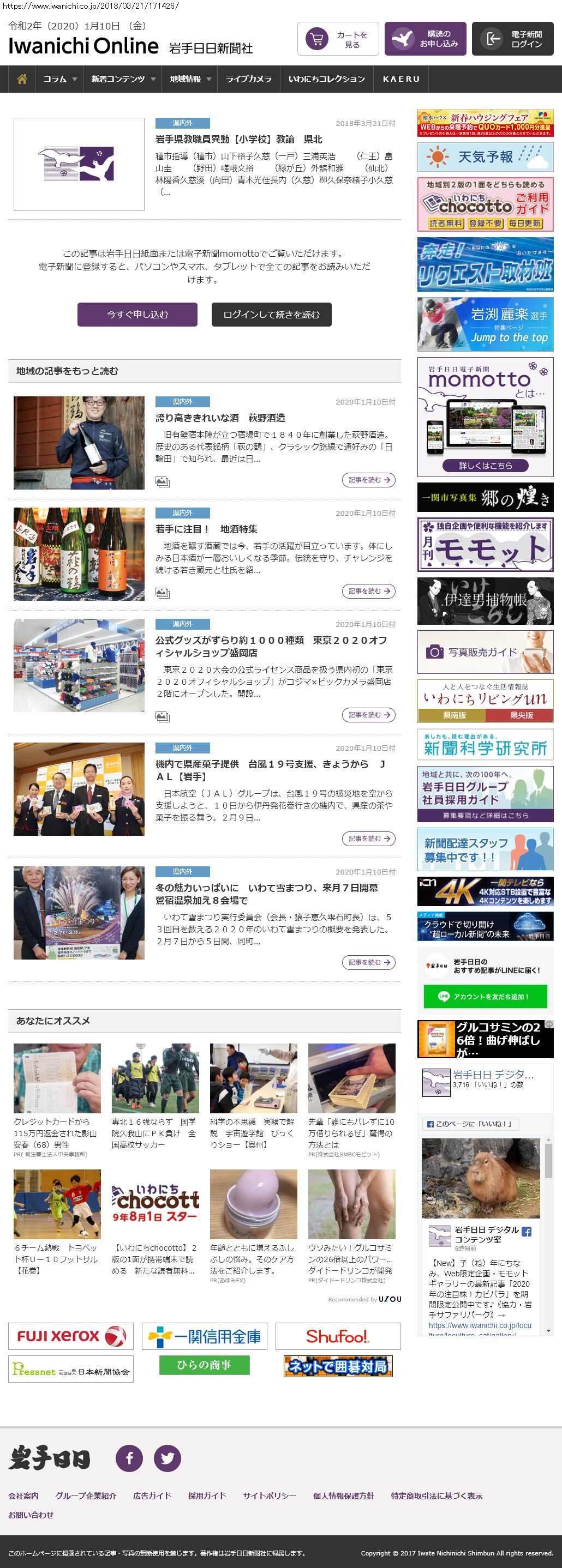
Task: Expand the 新着コンテンツ menu
Action: click(x=123, y=79)
